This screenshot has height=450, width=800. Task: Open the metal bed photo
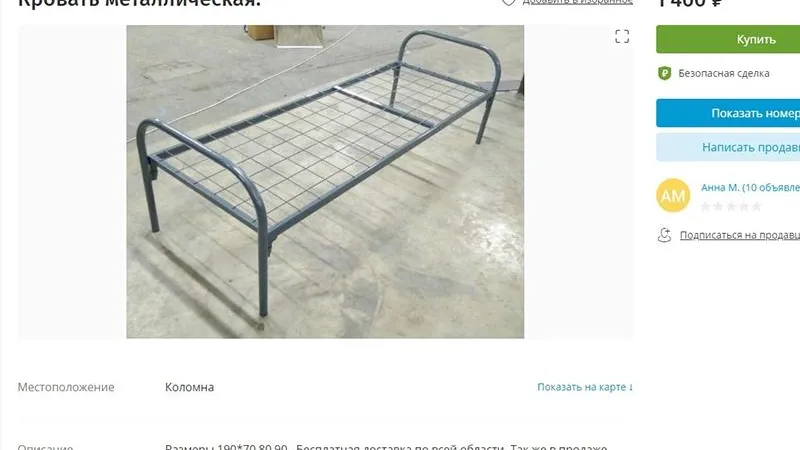[325, 182]
